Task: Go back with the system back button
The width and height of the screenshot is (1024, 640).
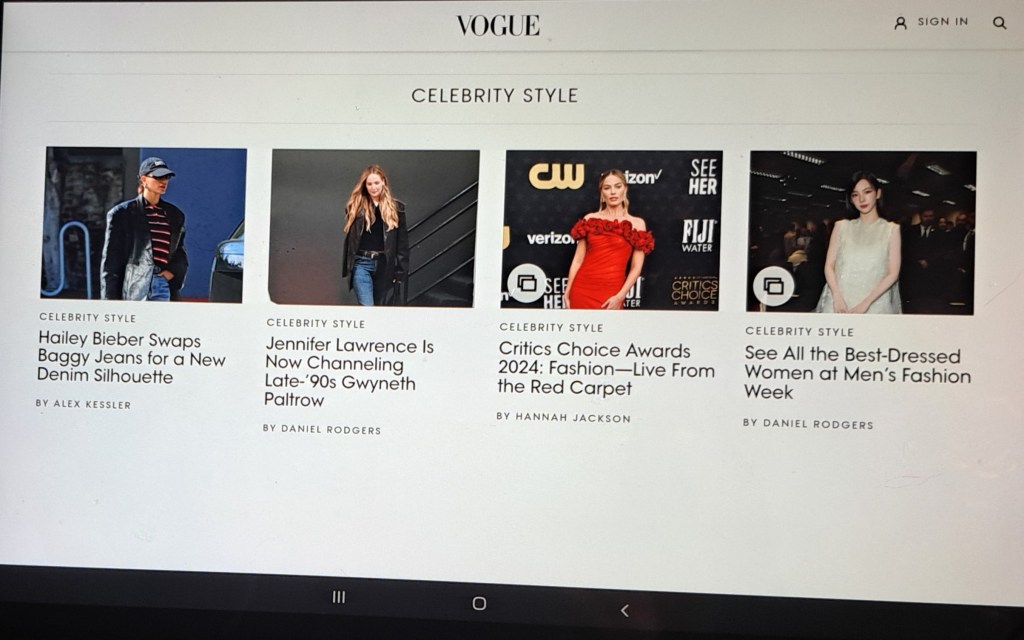Action: (625, 610)
